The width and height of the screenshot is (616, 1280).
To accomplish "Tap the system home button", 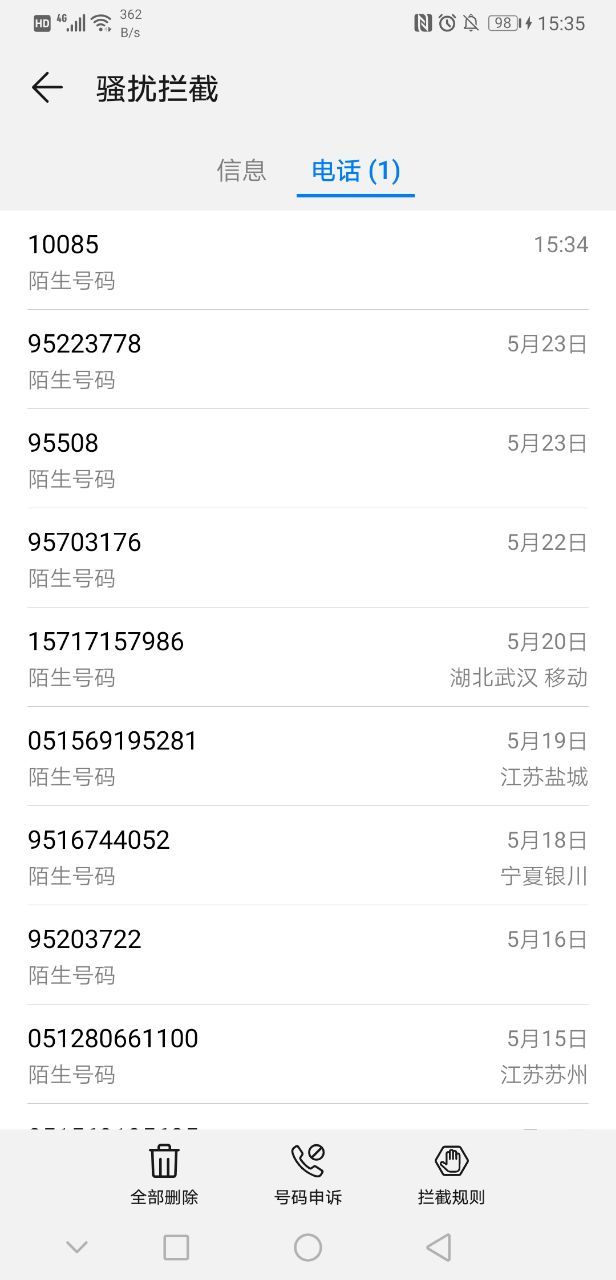I will point(308,1247).
